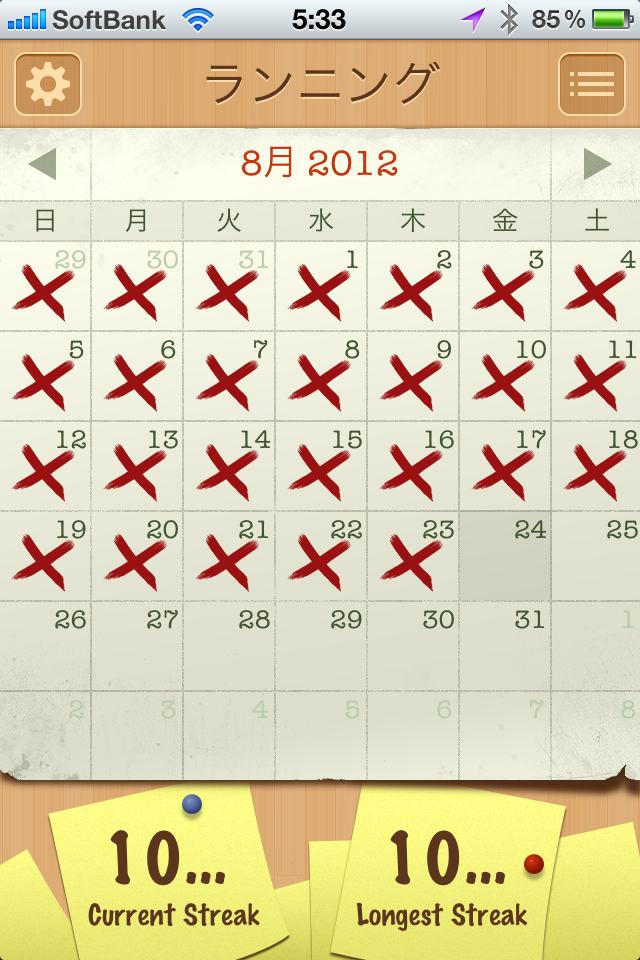
Task: Select August 26 on the calendar
Action: pos(45,647)
